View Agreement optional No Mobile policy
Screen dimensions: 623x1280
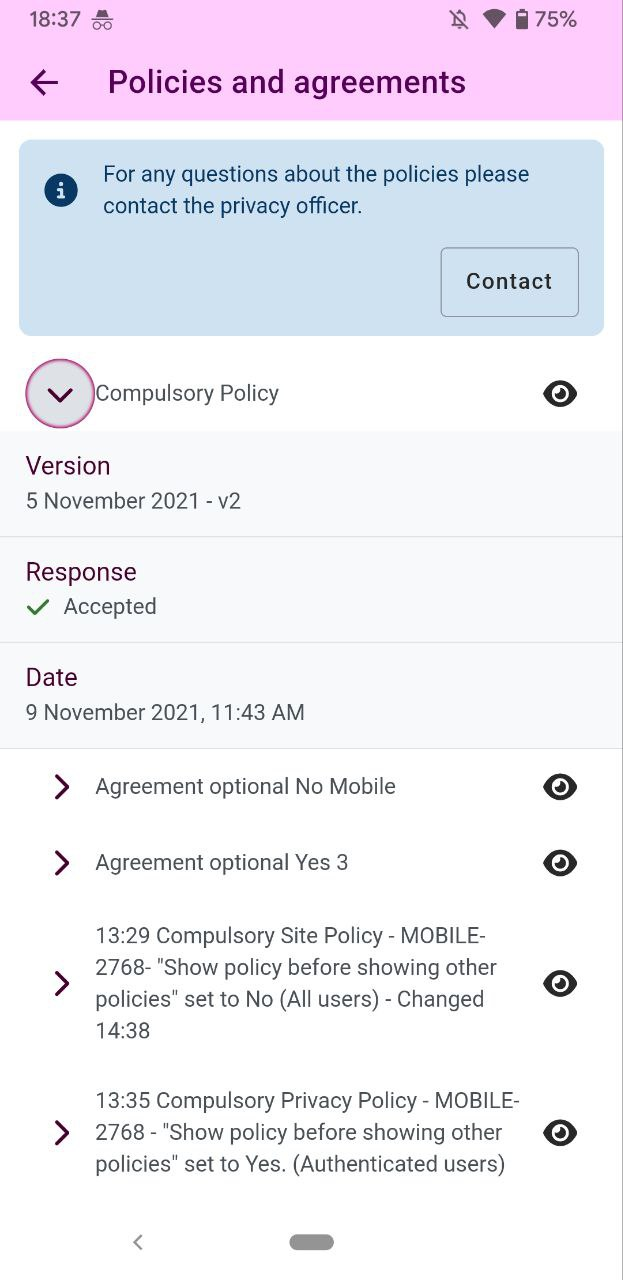coord(560,787)
